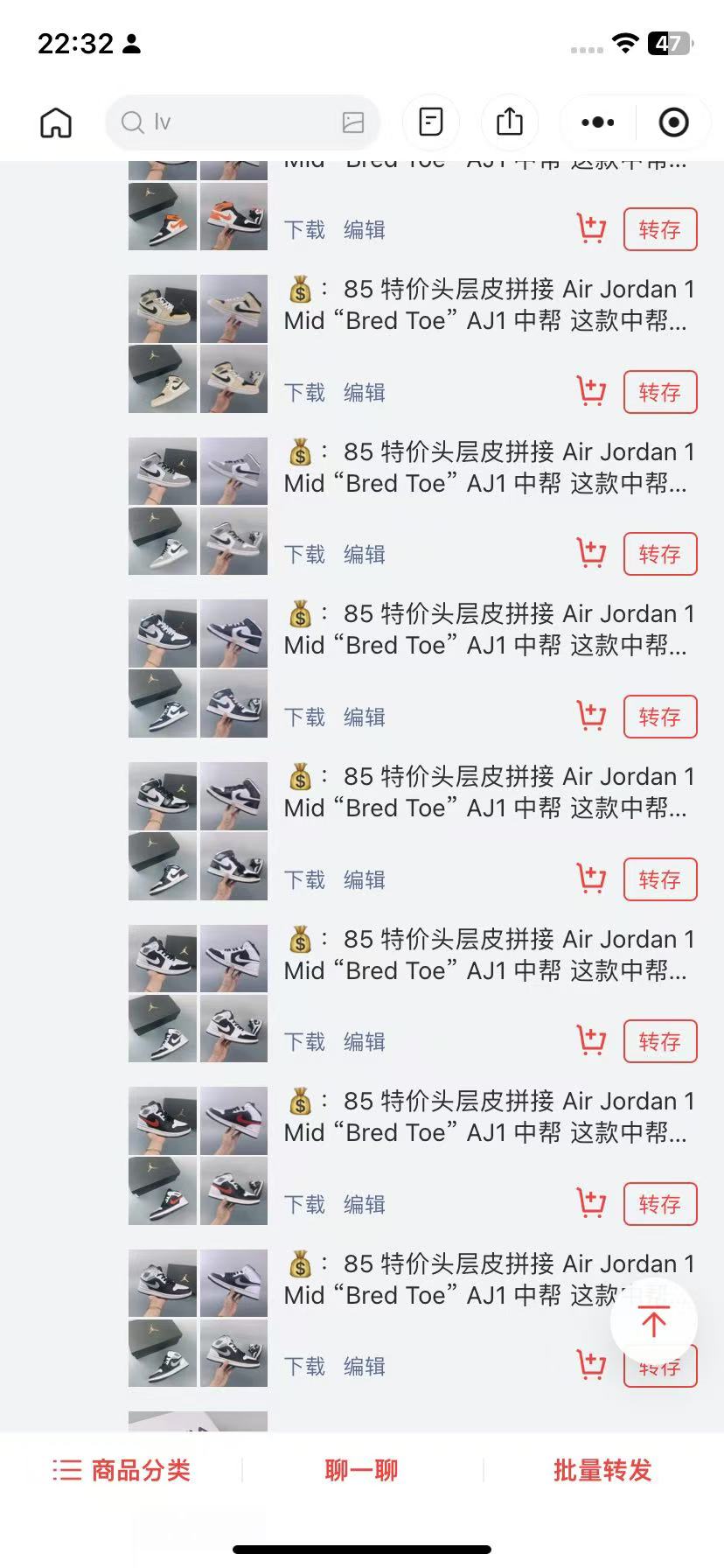Open the beige Air Jordan 1 Mid listing
Screen dimensions: 724x1568
pyautogui.click(x=490, y=304)
